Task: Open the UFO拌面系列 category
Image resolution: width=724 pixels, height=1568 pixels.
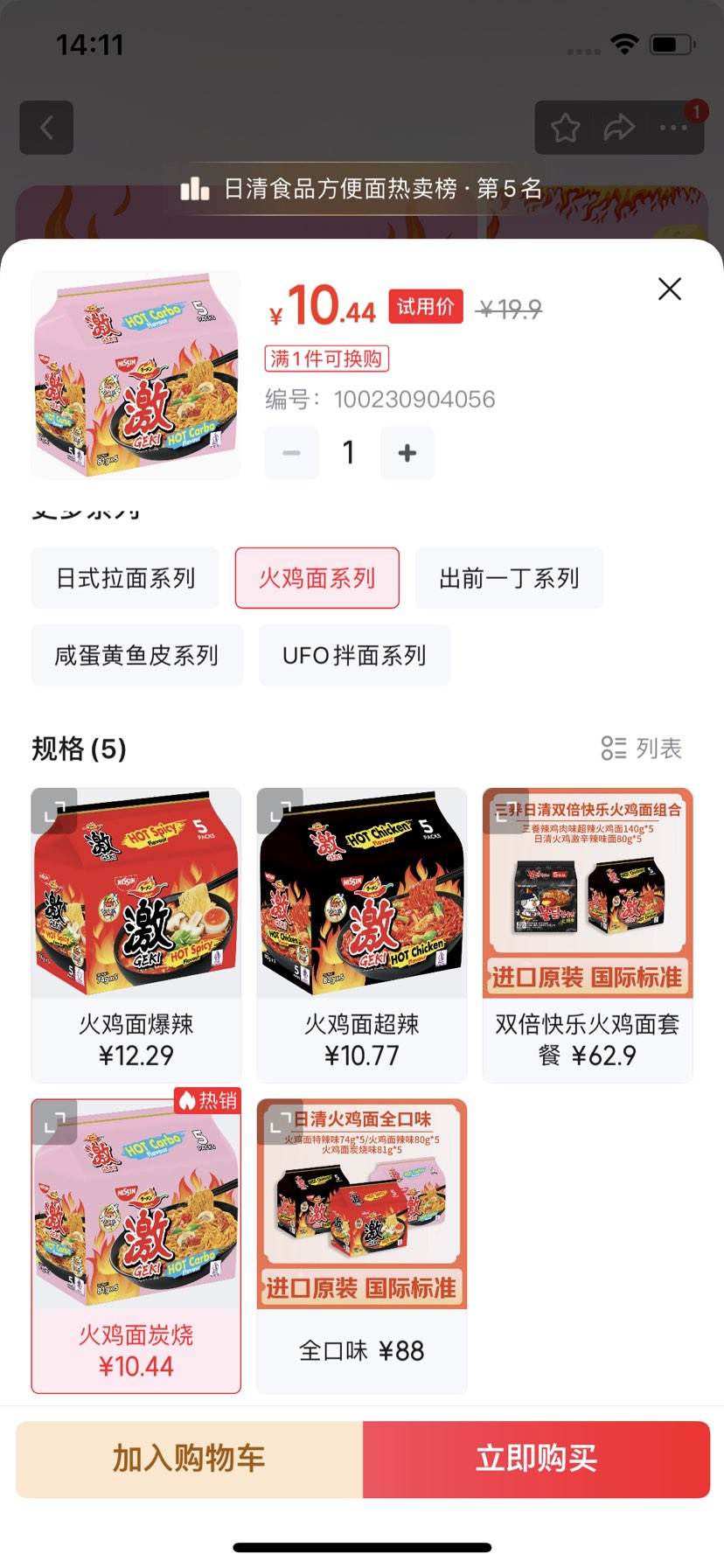Action: click(x=355, y=656)
